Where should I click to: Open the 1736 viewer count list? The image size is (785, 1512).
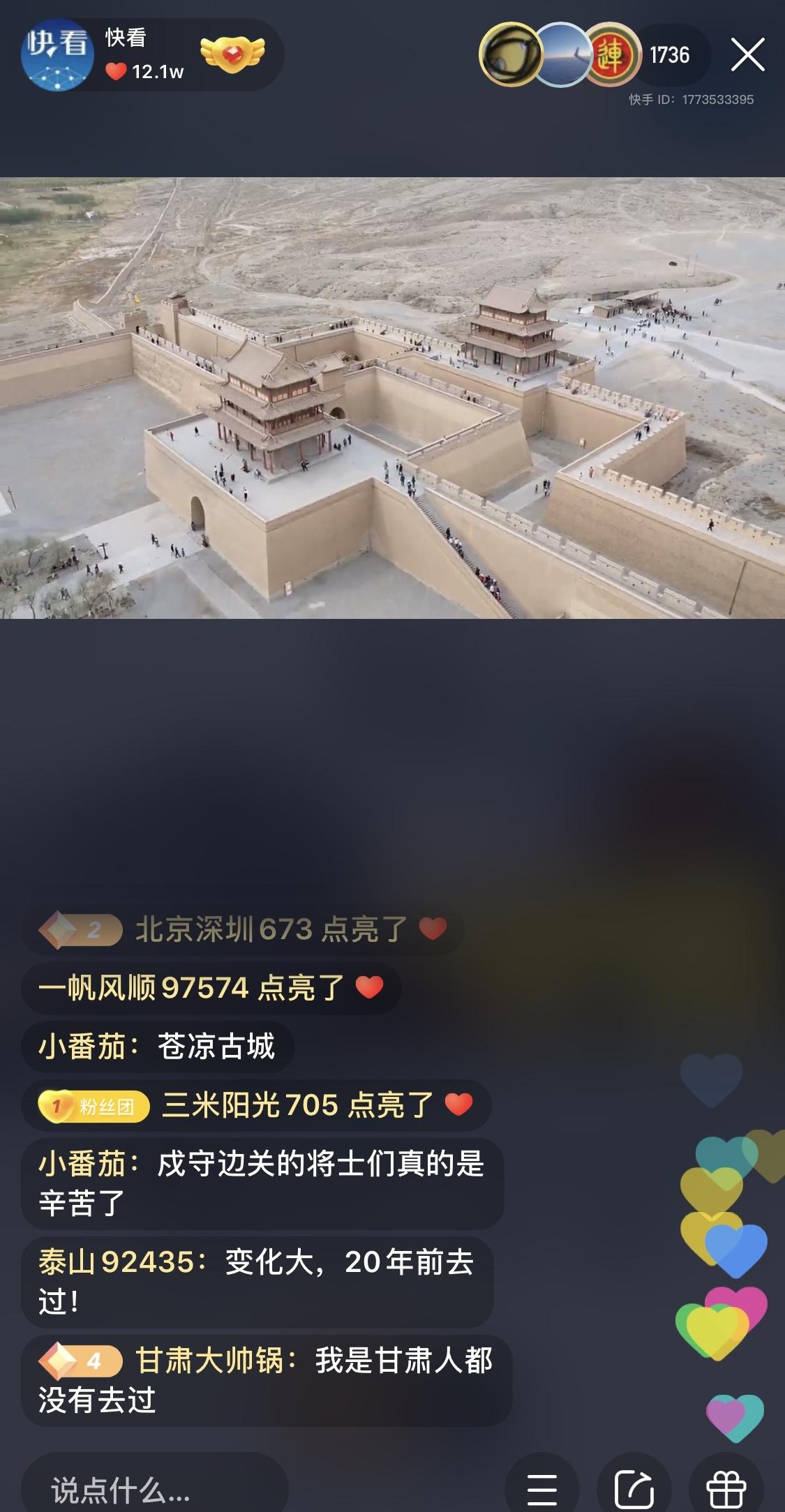tap(669, 55)
